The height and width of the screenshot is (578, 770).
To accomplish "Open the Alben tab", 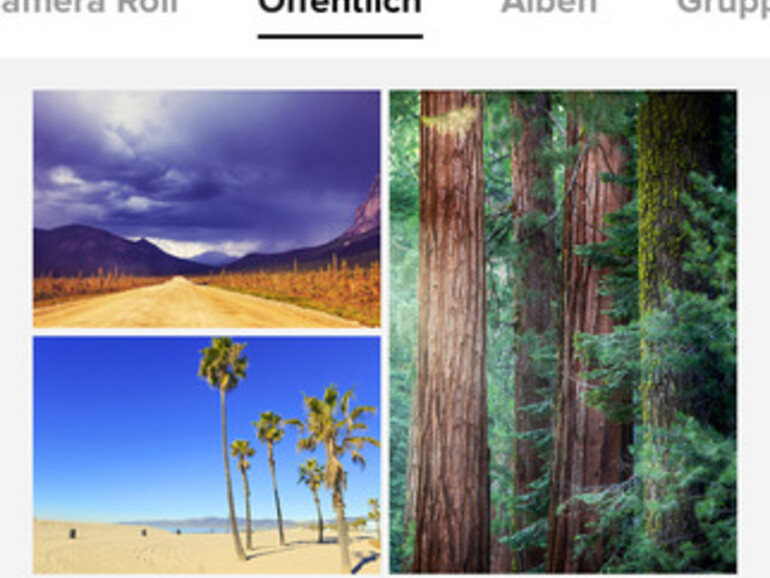I will pos(548,7).
